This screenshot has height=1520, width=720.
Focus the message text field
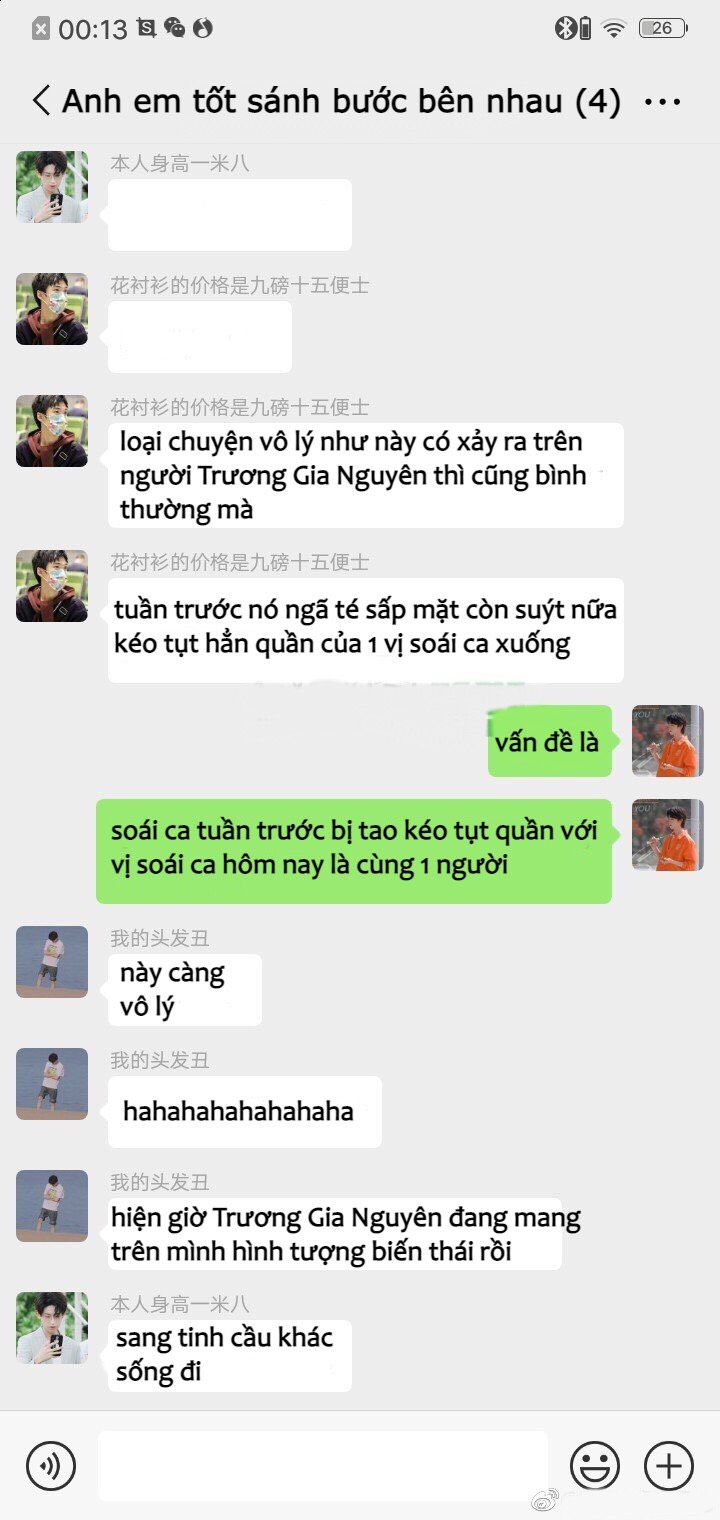(323, 1466)
